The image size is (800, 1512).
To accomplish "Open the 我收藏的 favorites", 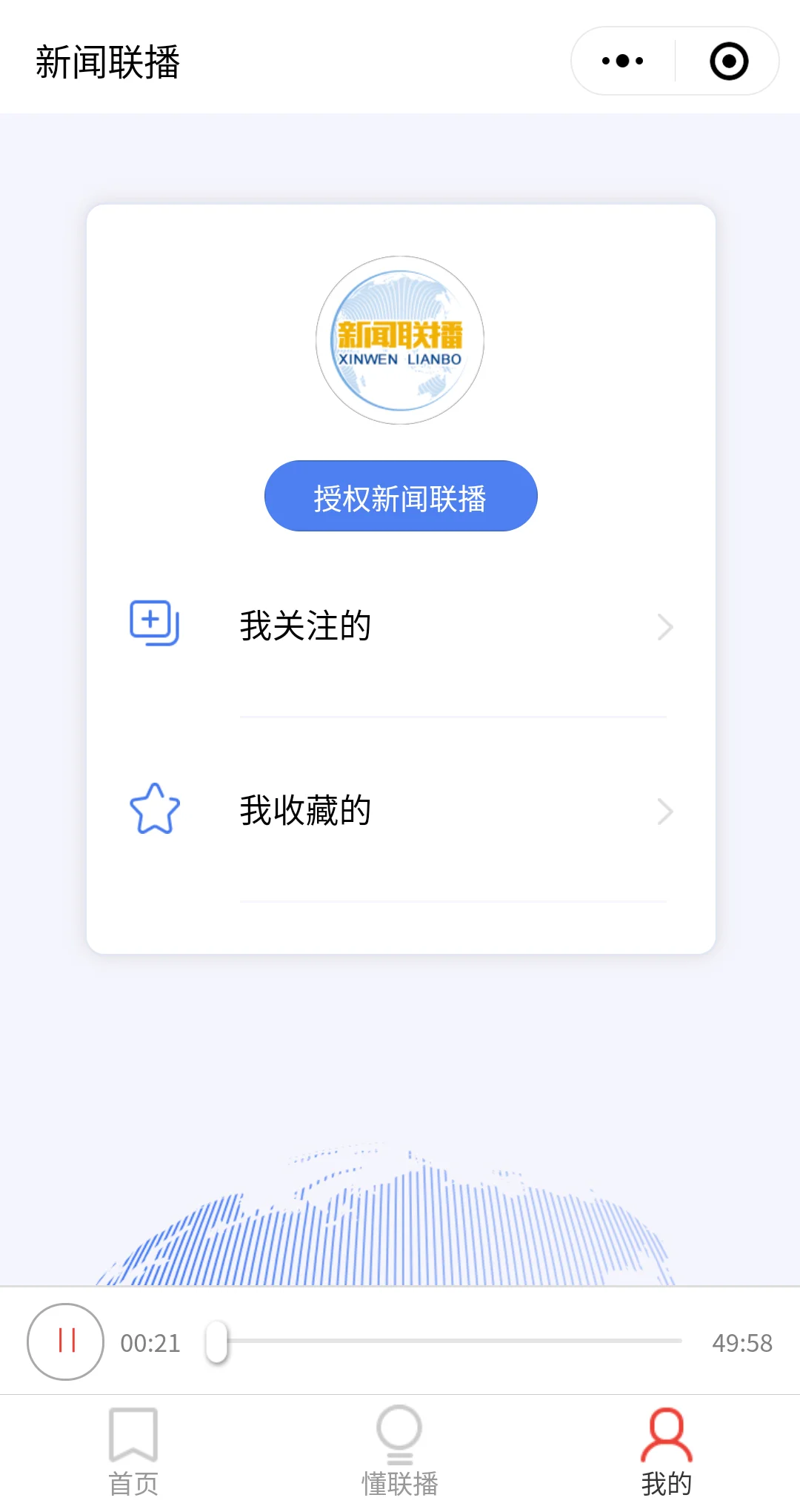I will (x=400, y=811).
